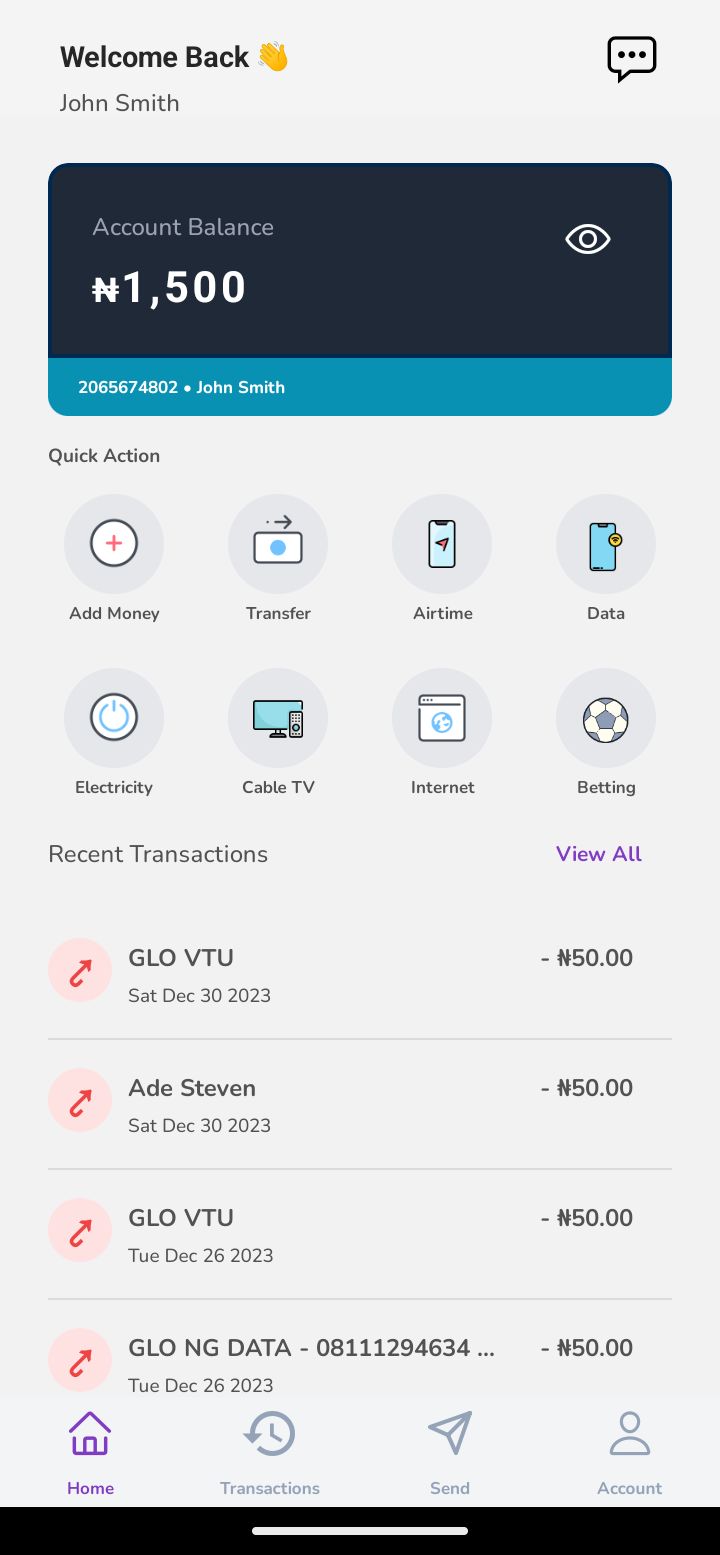The image size is (720, 1555).
Task: Switch to the Transactions tab
Action: click(x=270, y=1453)
